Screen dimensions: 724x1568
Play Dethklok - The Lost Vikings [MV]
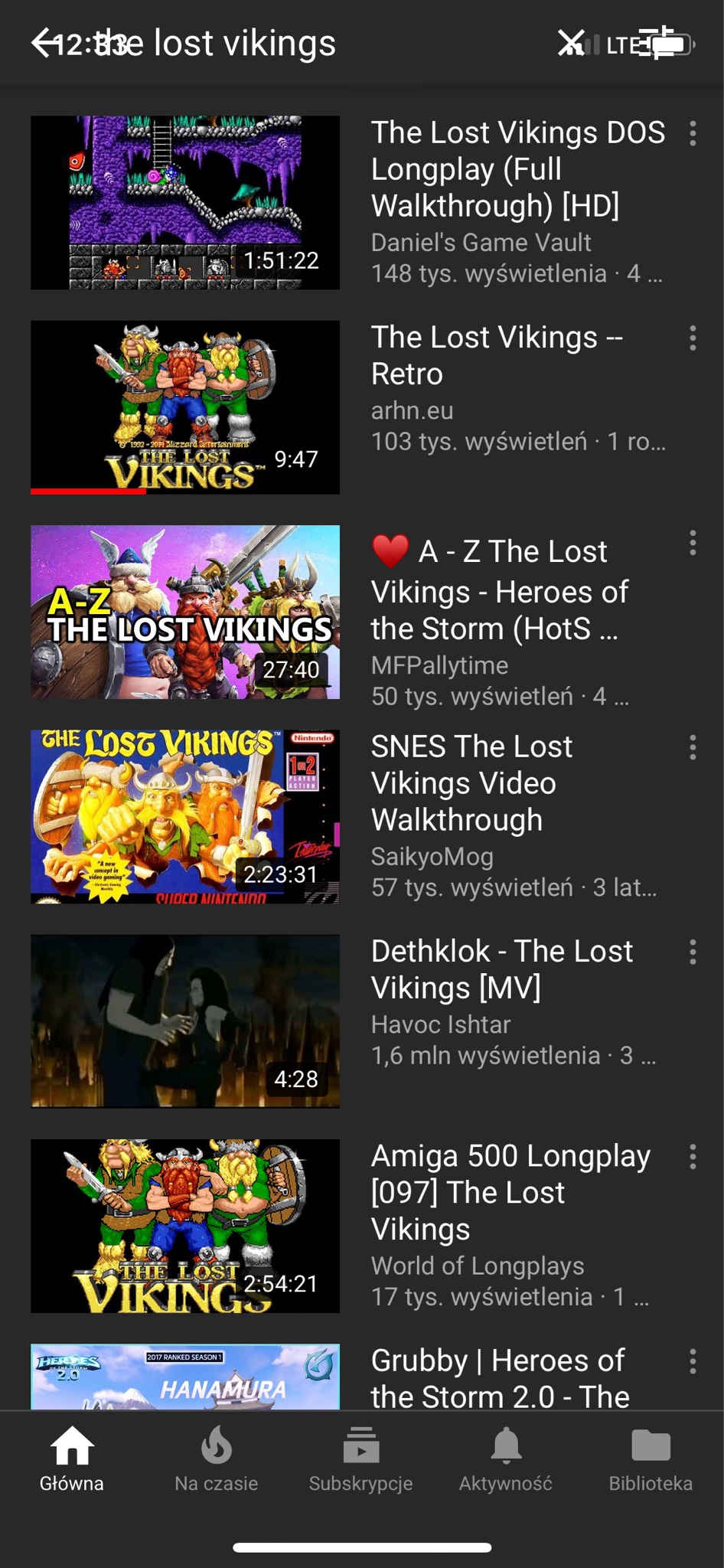tap(185, 1021)
